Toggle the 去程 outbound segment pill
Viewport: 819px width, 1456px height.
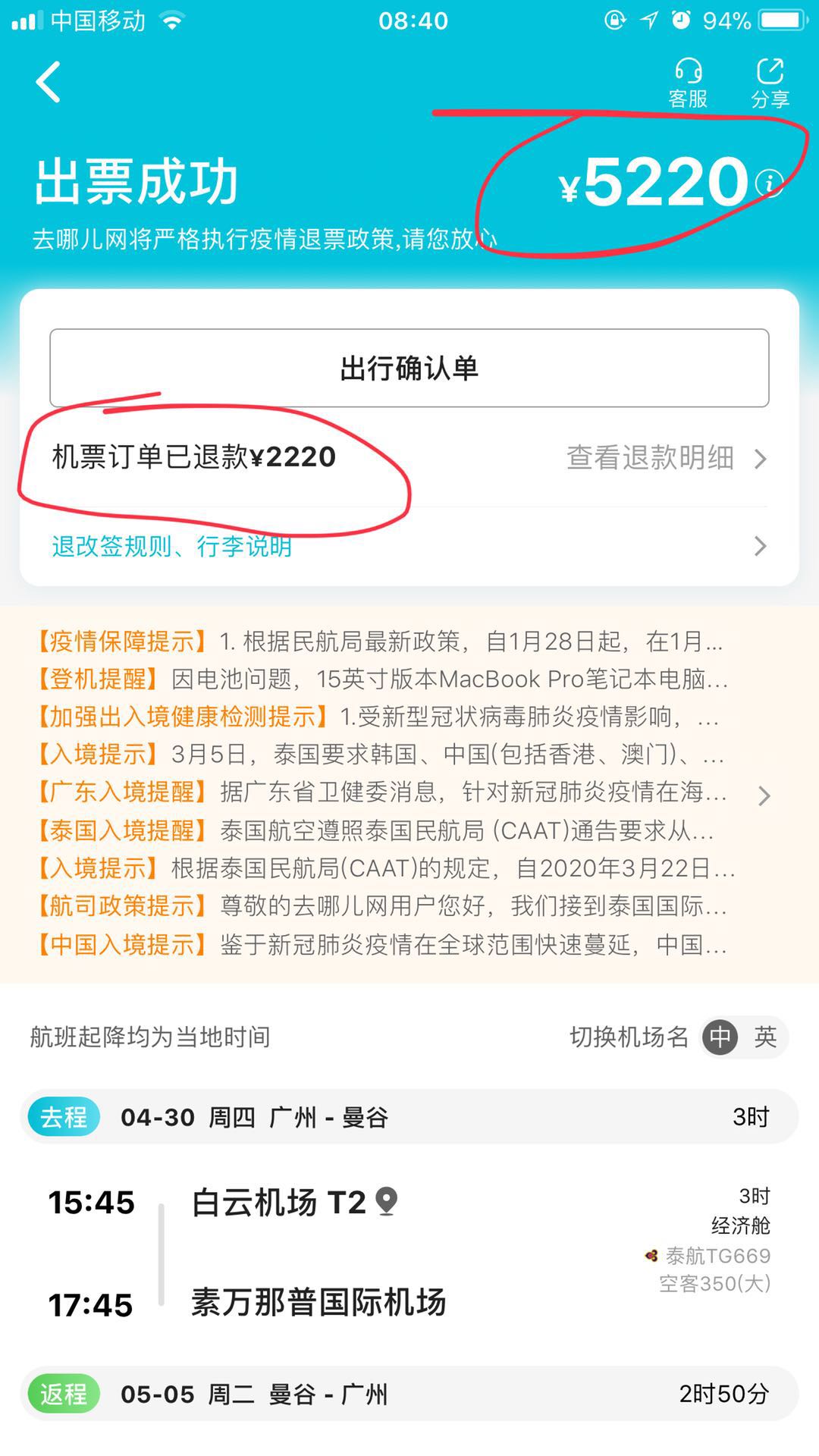coord(64,1117)
